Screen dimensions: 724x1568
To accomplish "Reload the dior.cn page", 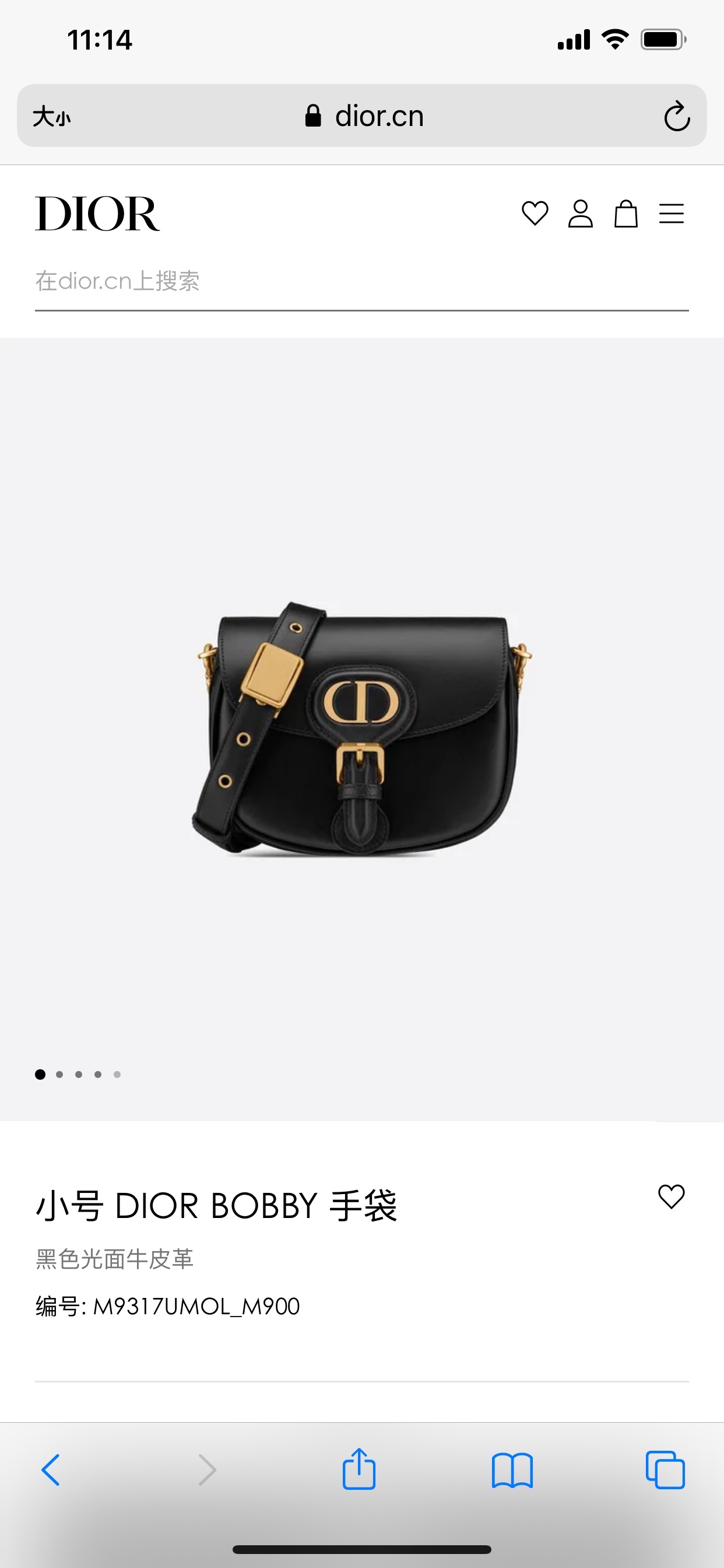I will [677, 116].
